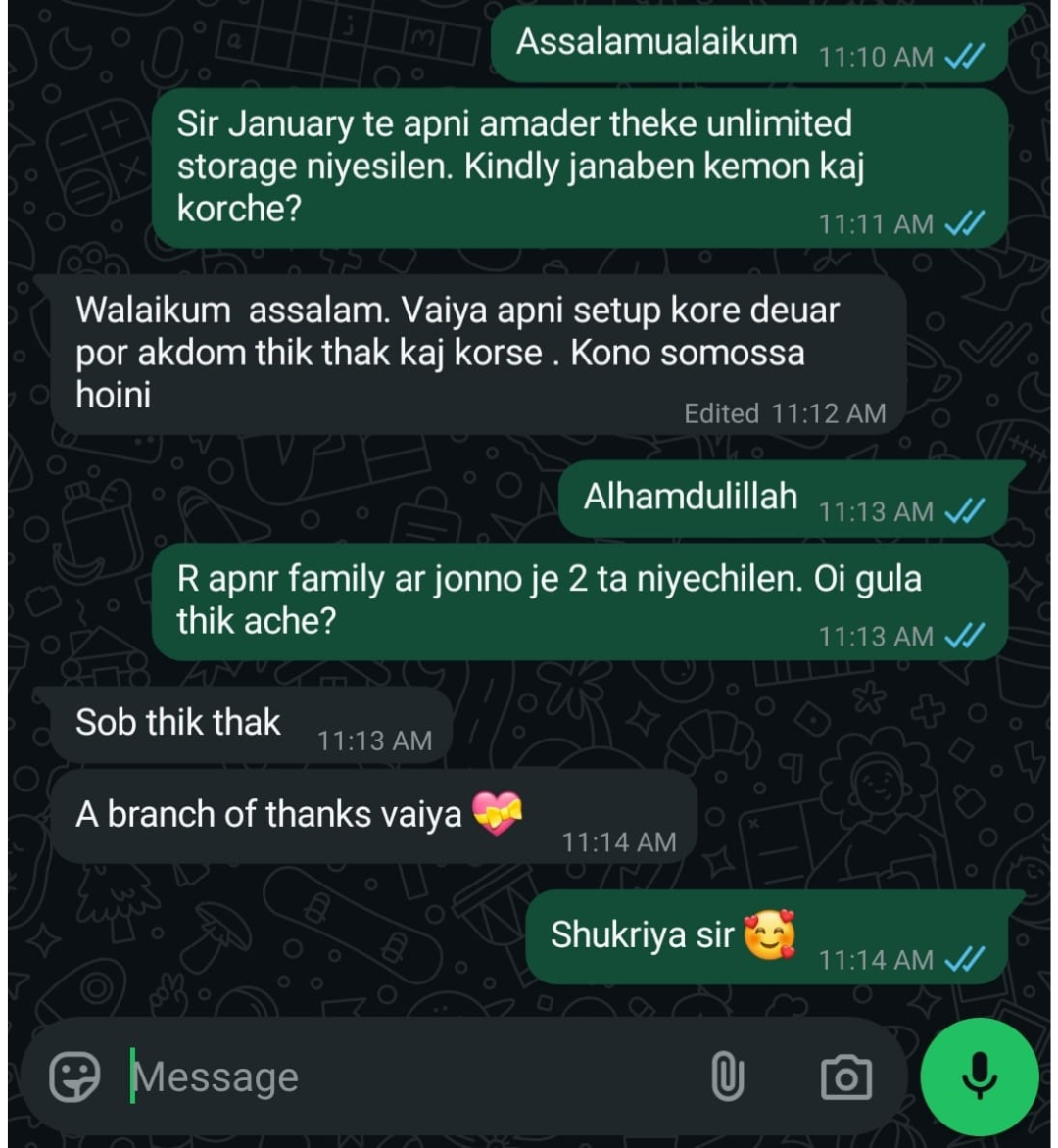This screenshot has height=1148, width=1058.
Task: Tap the voice message microphone button
Action: pos(979,1076)
